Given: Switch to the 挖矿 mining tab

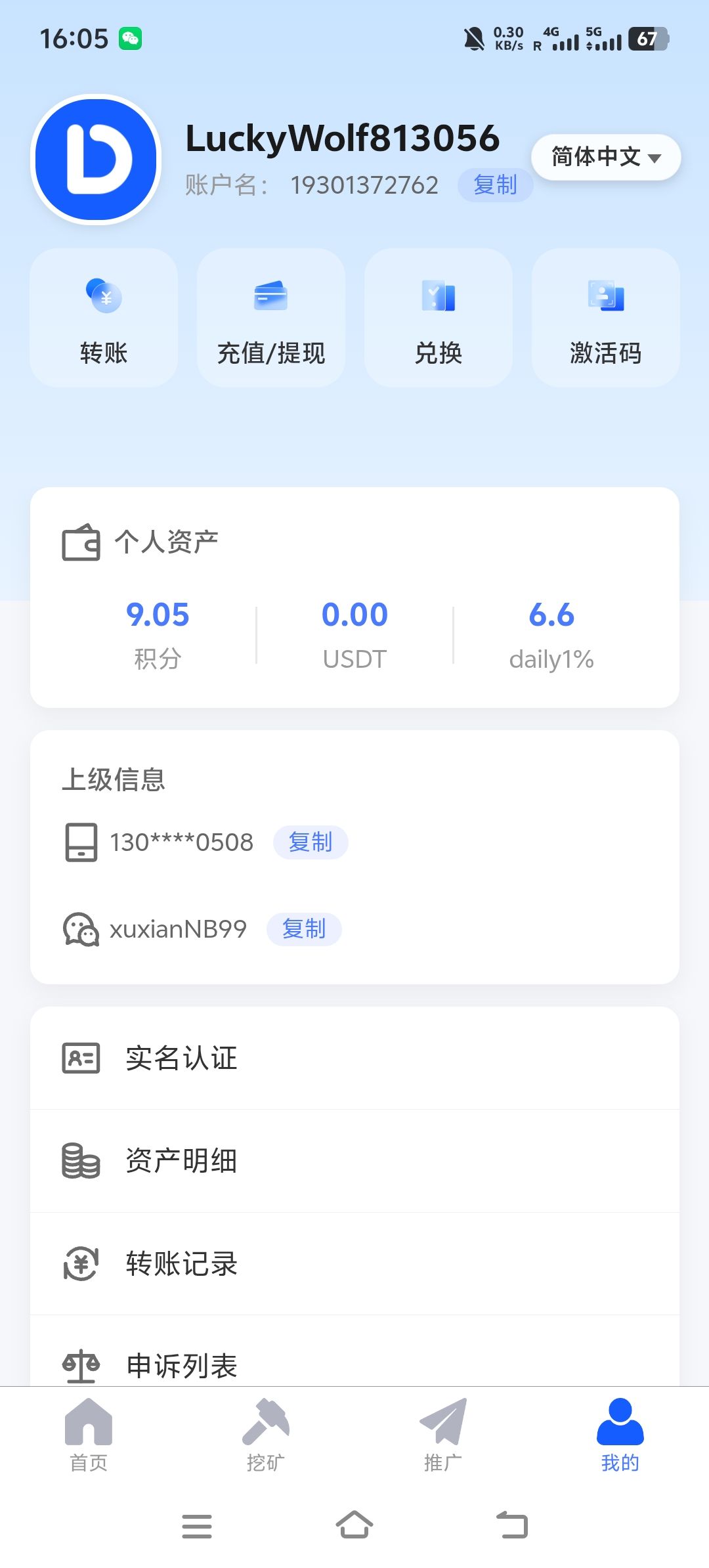Looking at the screenshot, I should pyautogui.click(x=266, y=1435).
